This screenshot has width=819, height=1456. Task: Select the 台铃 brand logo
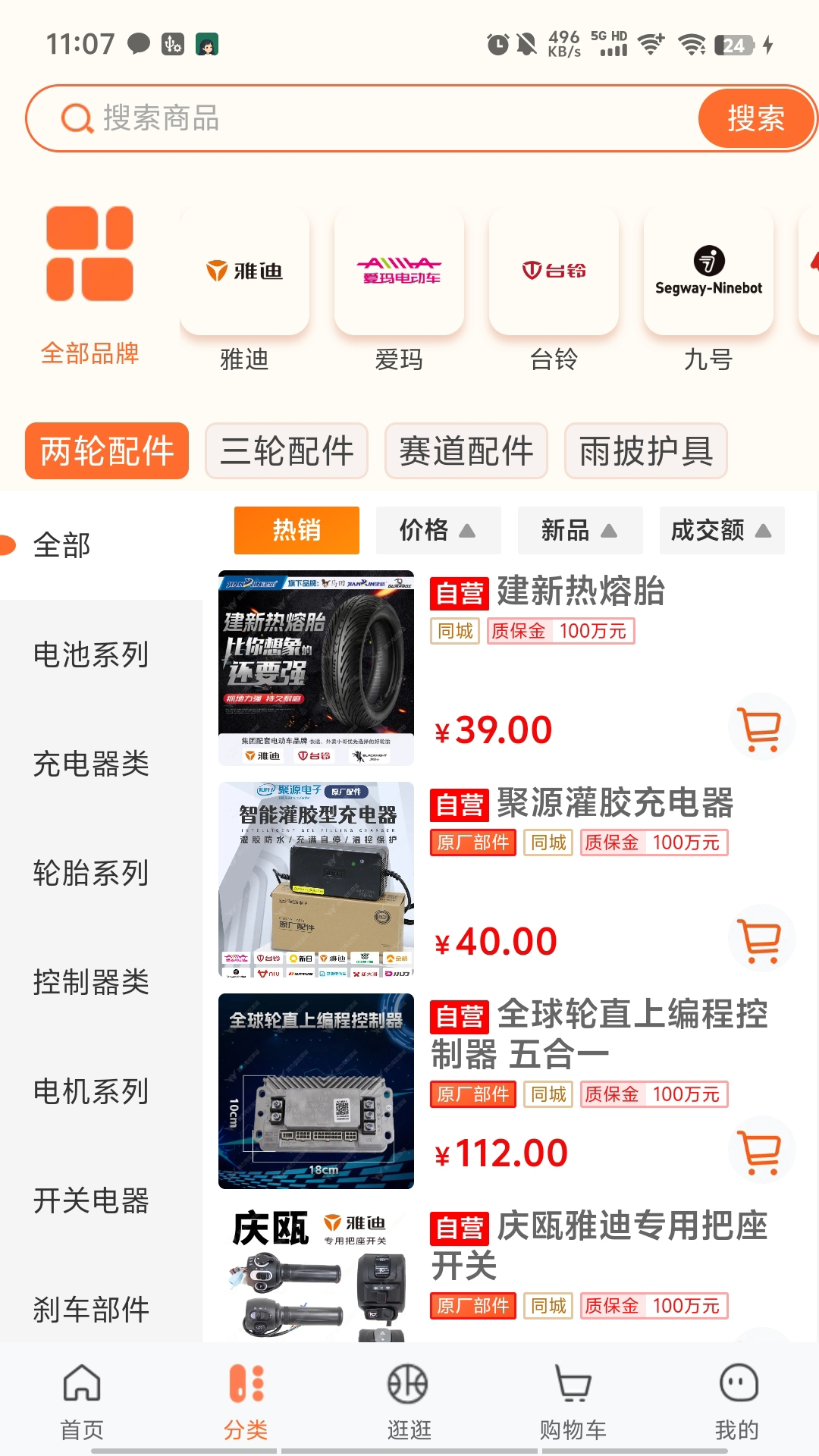point(554,270)
